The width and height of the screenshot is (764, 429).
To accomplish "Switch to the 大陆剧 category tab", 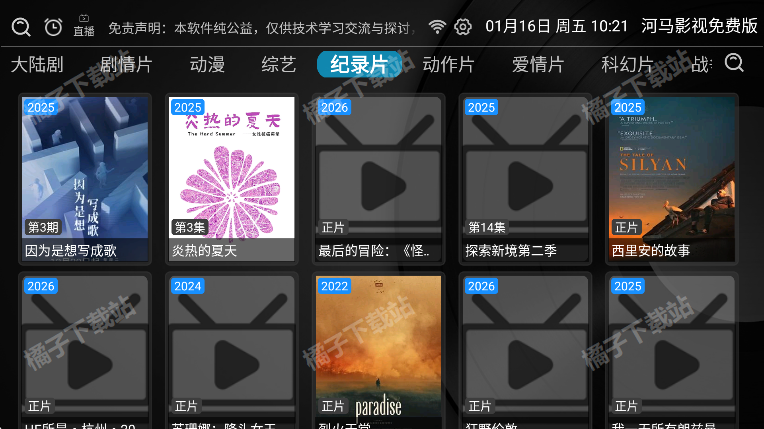I will 37,65.
